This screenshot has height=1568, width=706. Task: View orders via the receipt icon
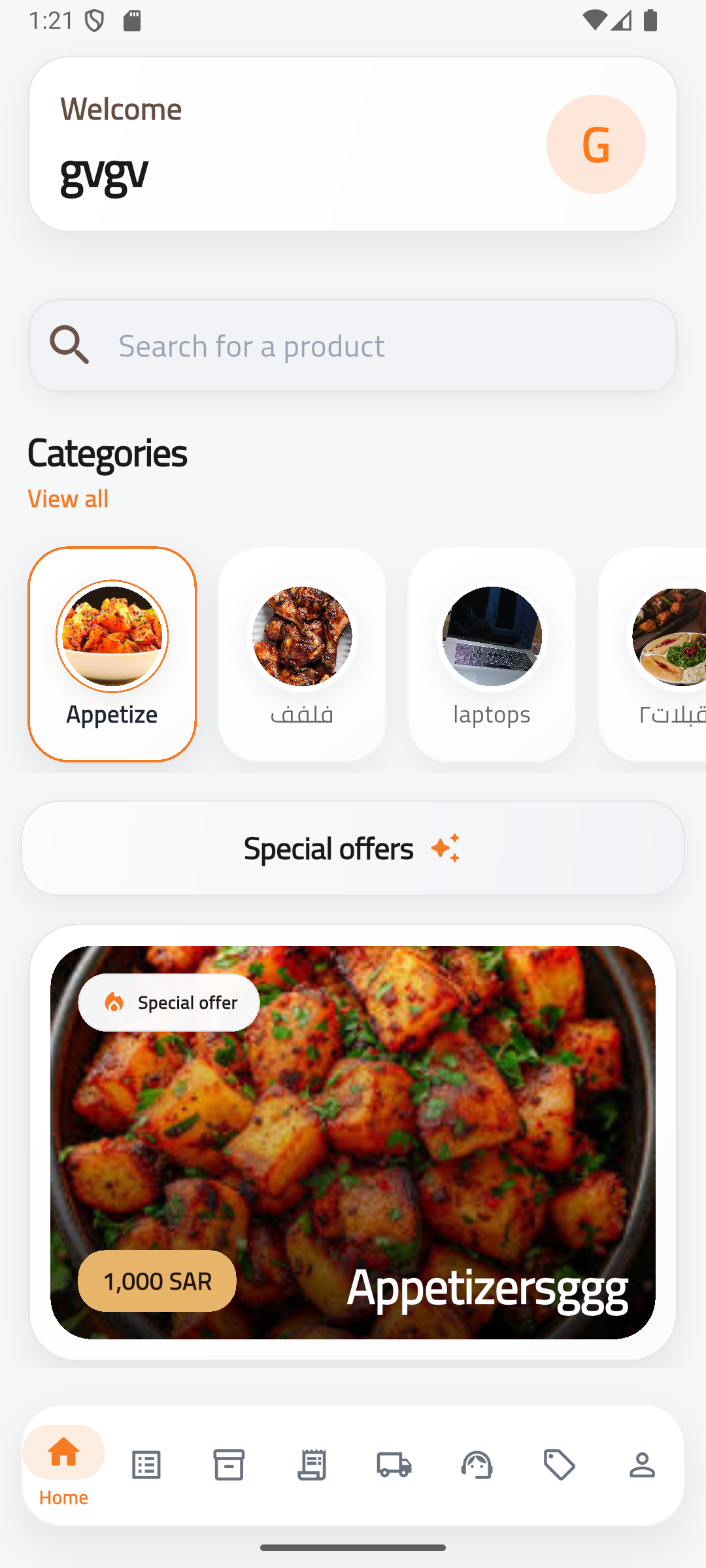coord(312,1463)
